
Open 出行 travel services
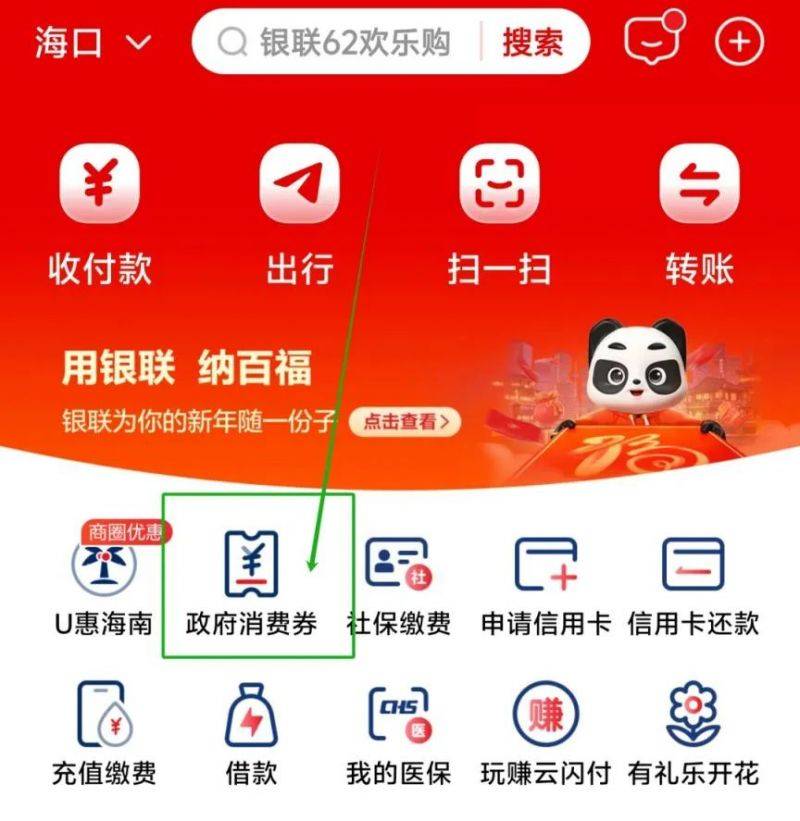[299, 215]
